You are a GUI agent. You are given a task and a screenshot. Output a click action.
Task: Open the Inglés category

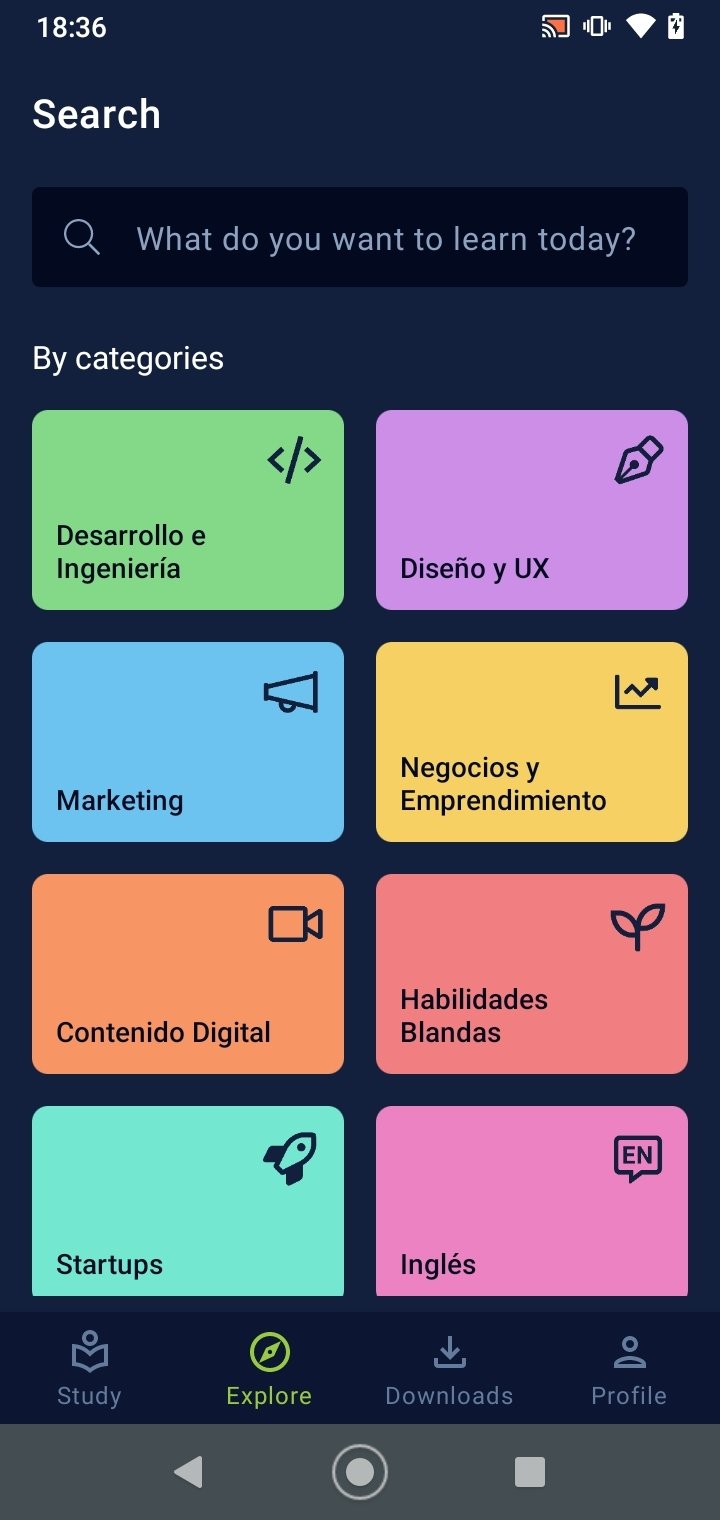click(532, 1201)
